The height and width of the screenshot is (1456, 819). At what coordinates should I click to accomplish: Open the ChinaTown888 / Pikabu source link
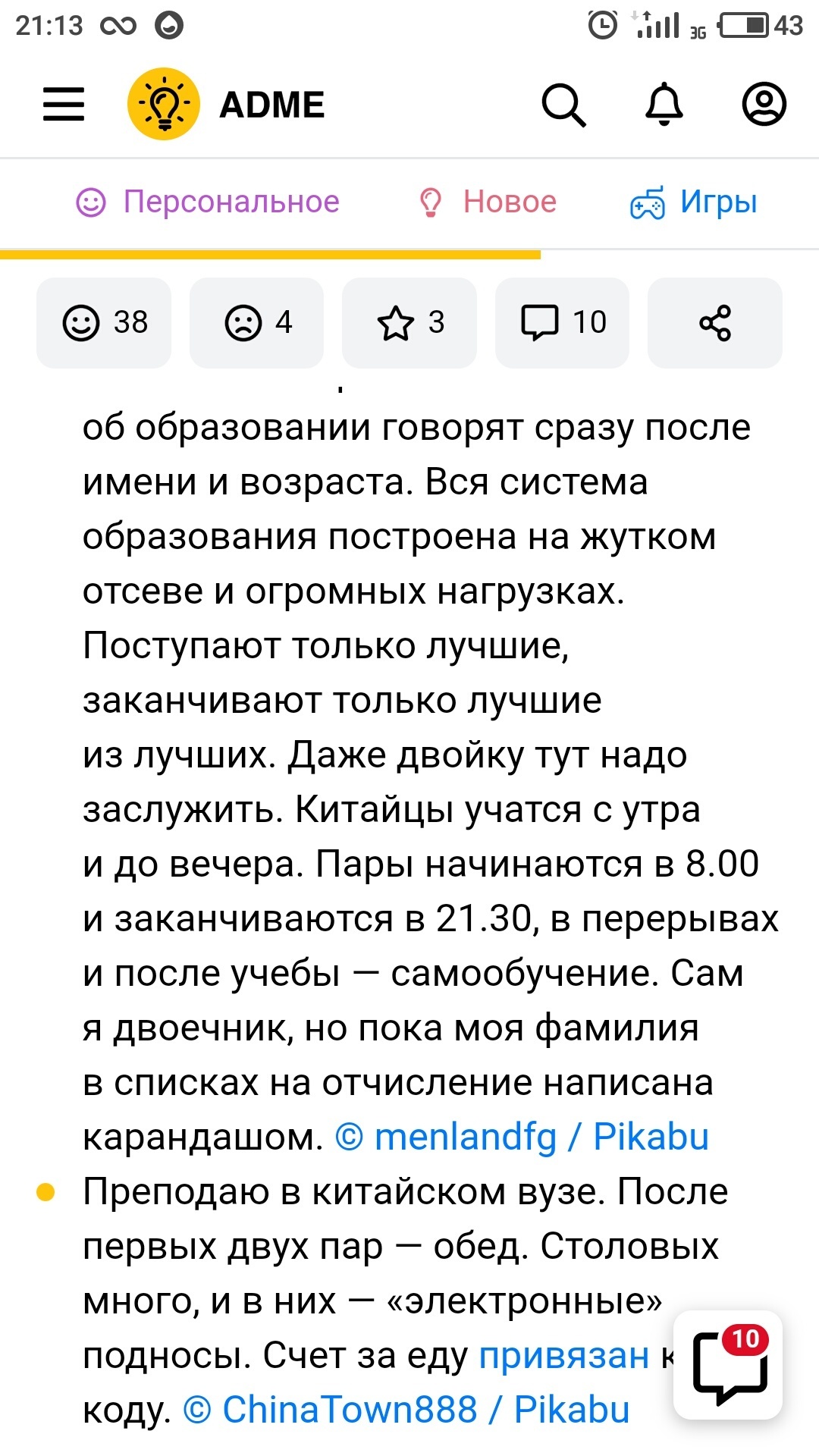pos(406,1410)
